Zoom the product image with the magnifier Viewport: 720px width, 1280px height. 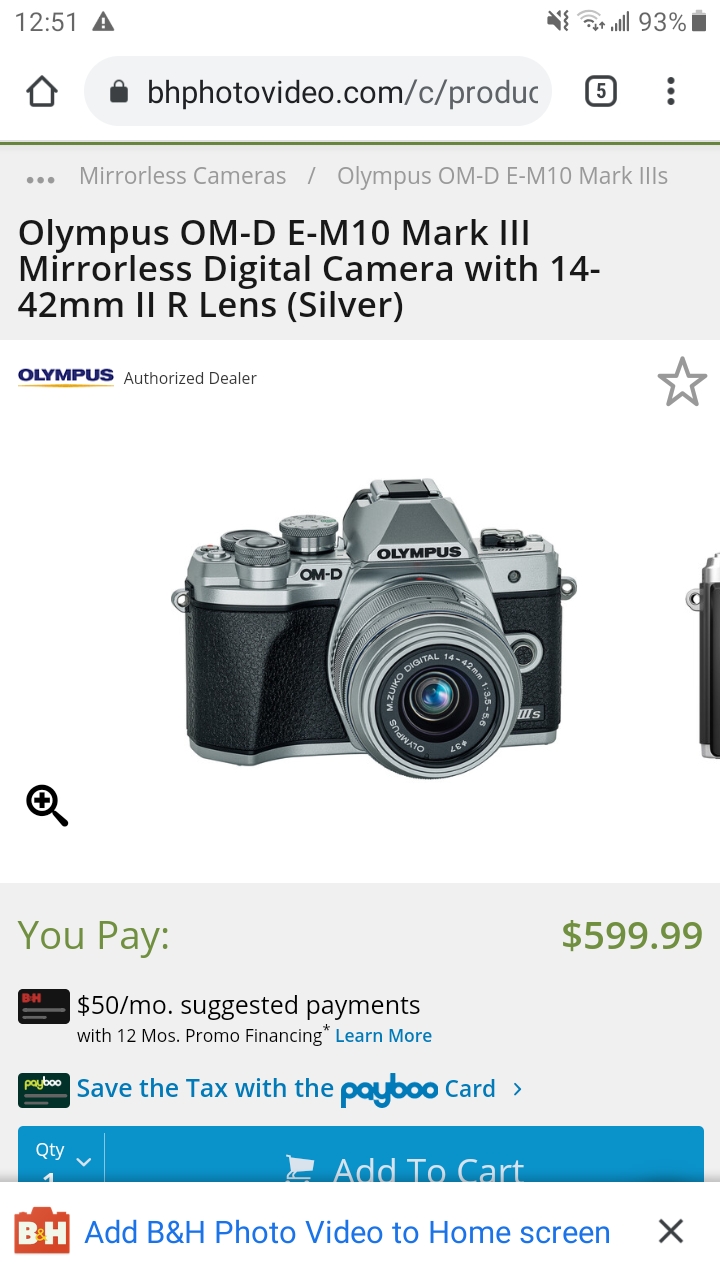coord(47,805)
